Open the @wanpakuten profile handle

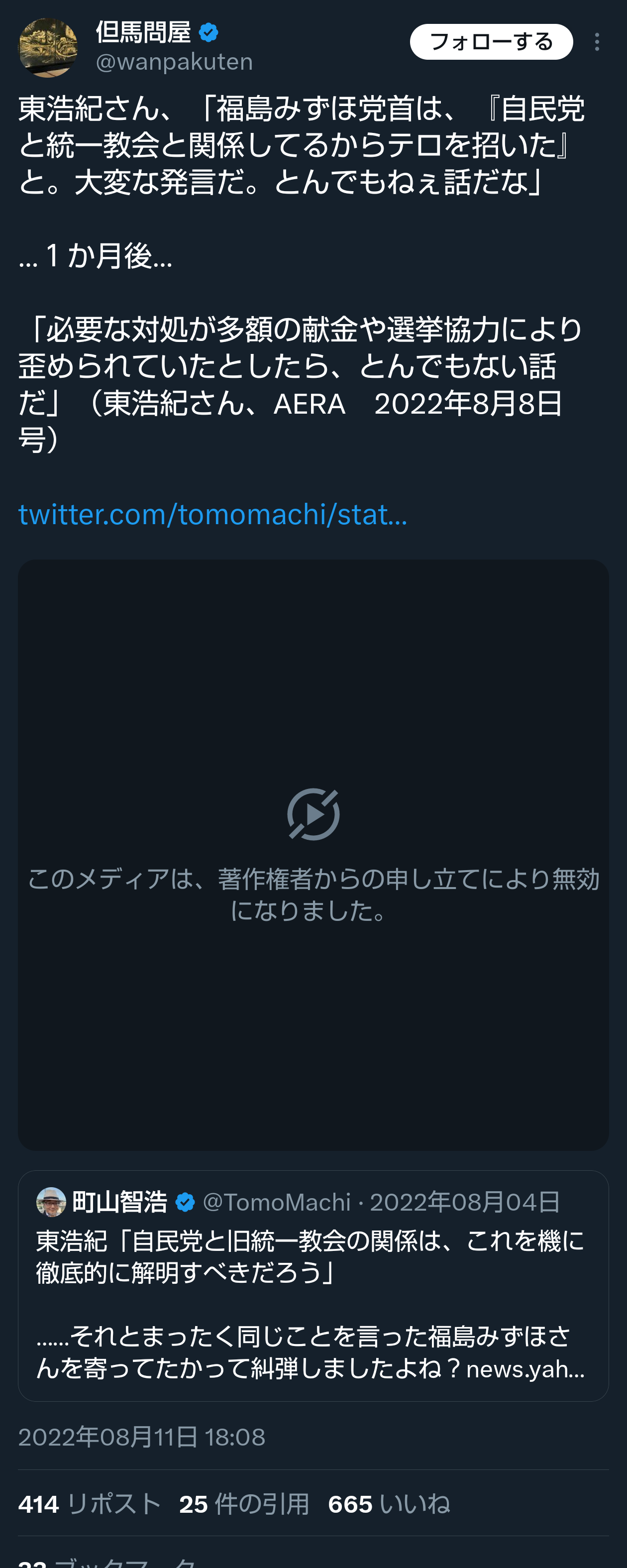click(174, 62)
